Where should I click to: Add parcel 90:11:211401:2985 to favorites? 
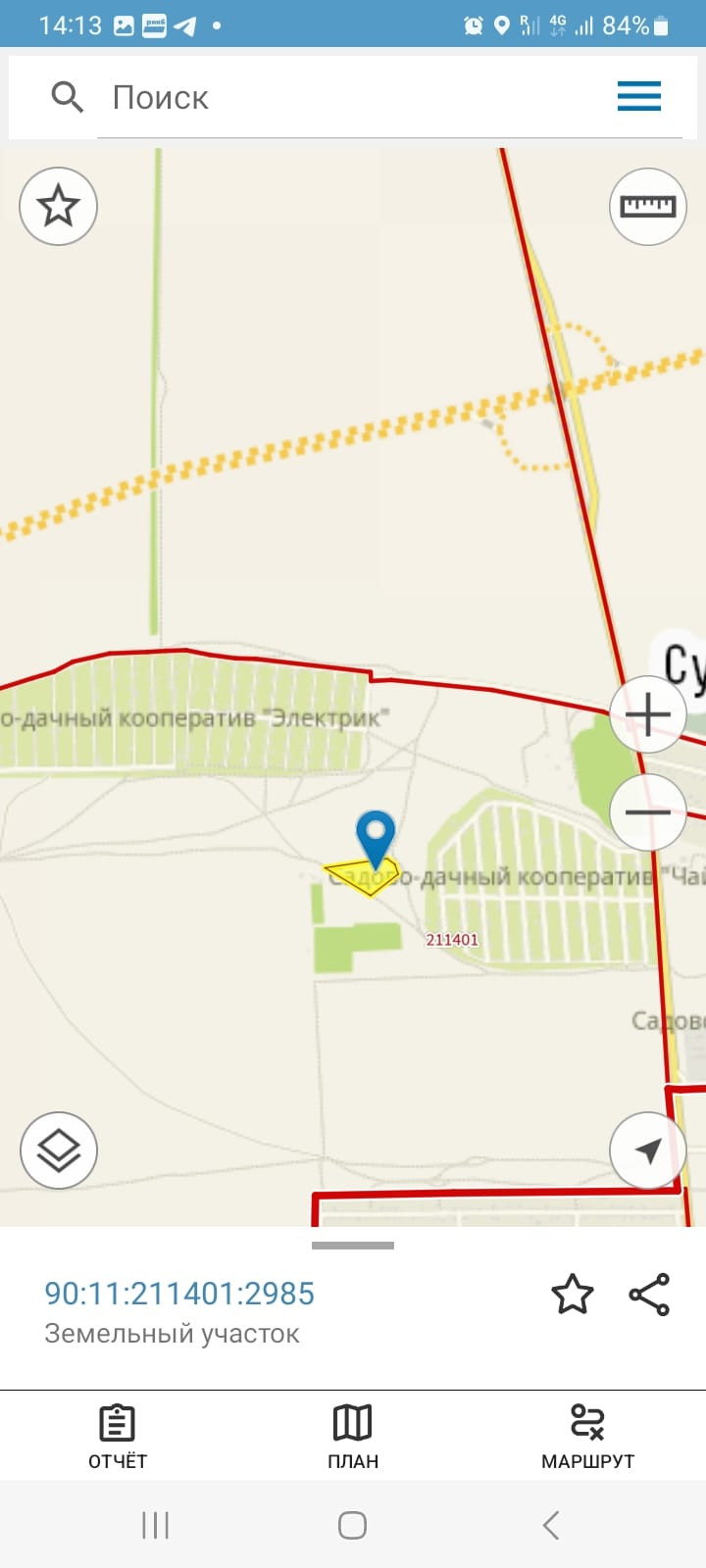click(573, 1295)
